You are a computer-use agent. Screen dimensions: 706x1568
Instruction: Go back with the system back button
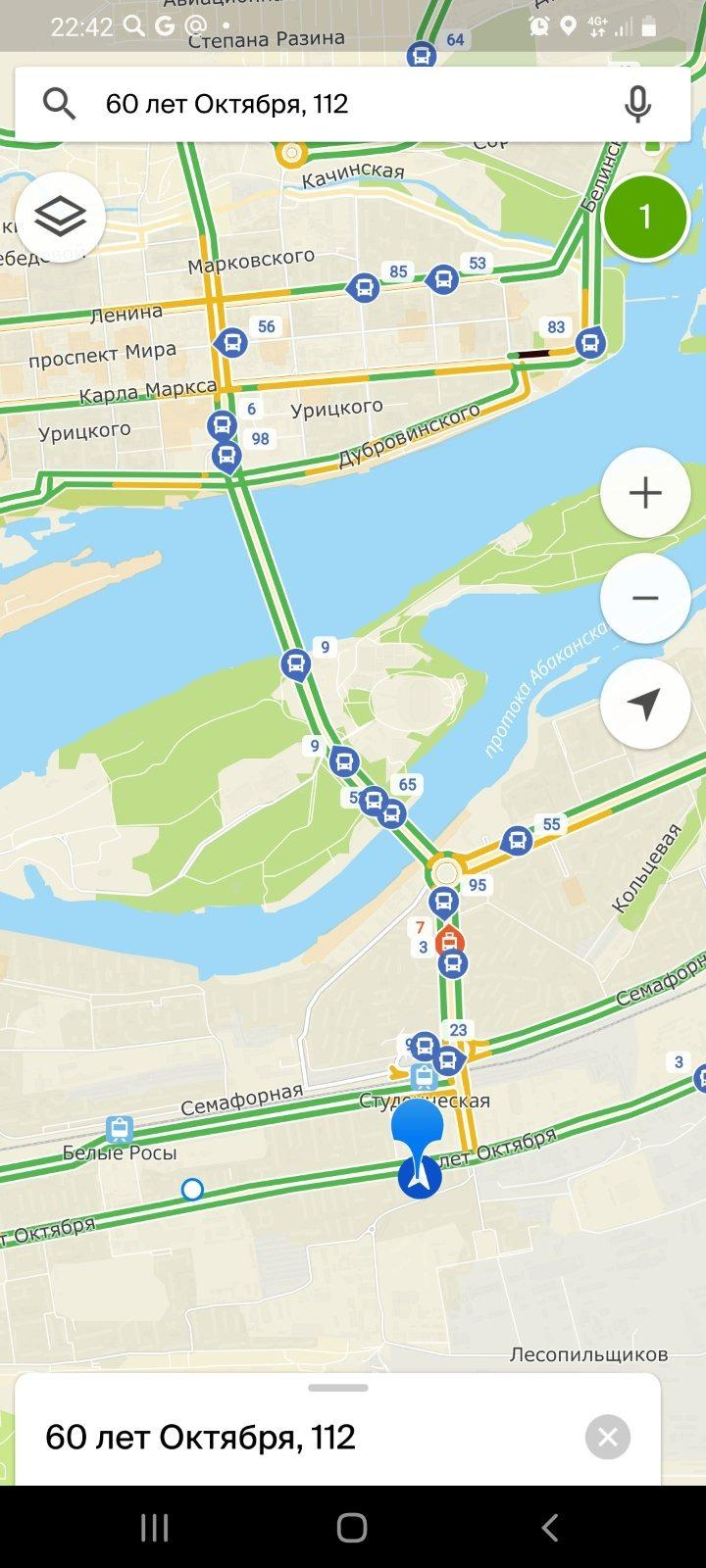[x=550, y=1527]
